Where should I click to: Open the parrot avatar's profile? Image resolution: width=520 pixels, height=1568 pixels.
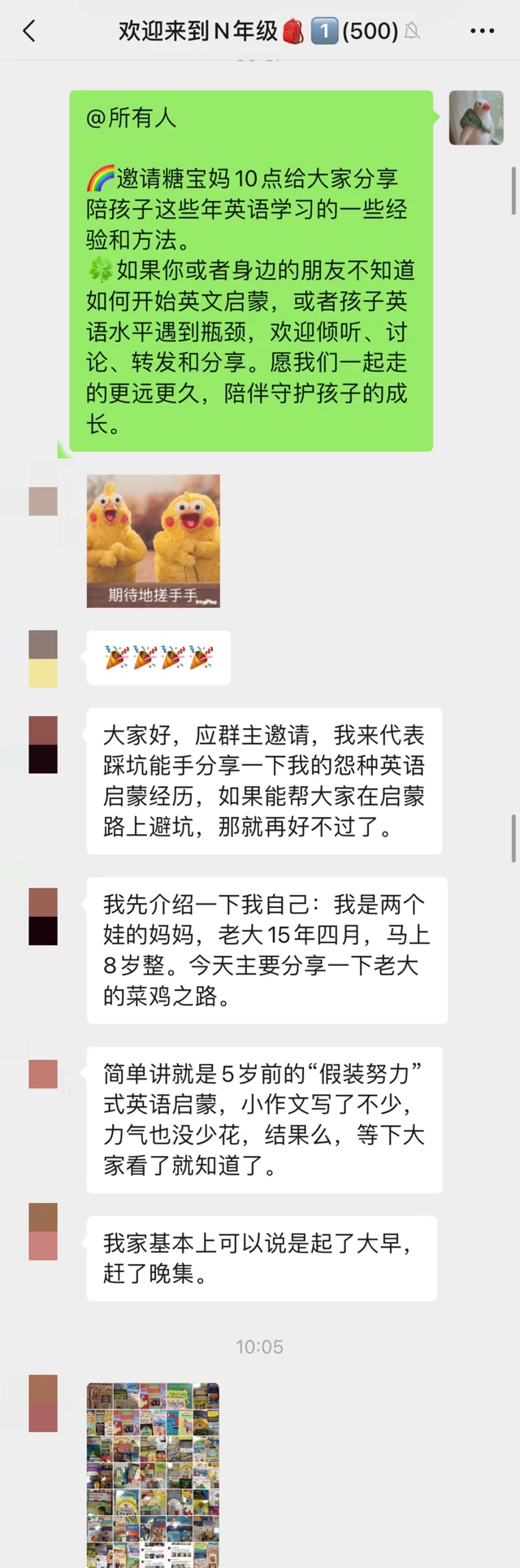(476, 118)
